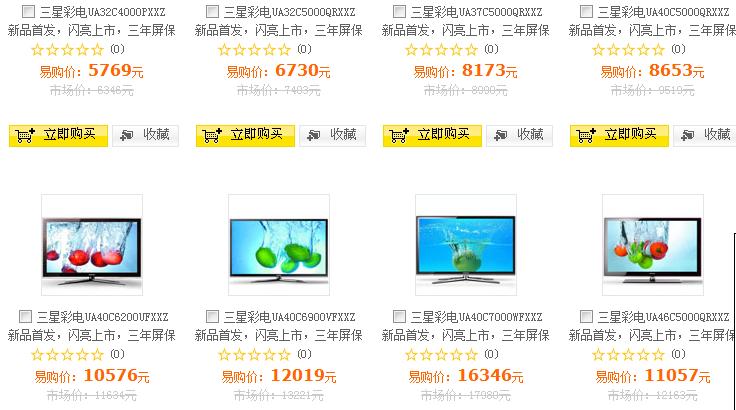Check the box for UA32C4000PXXZ
Viewport: 736px width, 410px height.
point(27,11)
